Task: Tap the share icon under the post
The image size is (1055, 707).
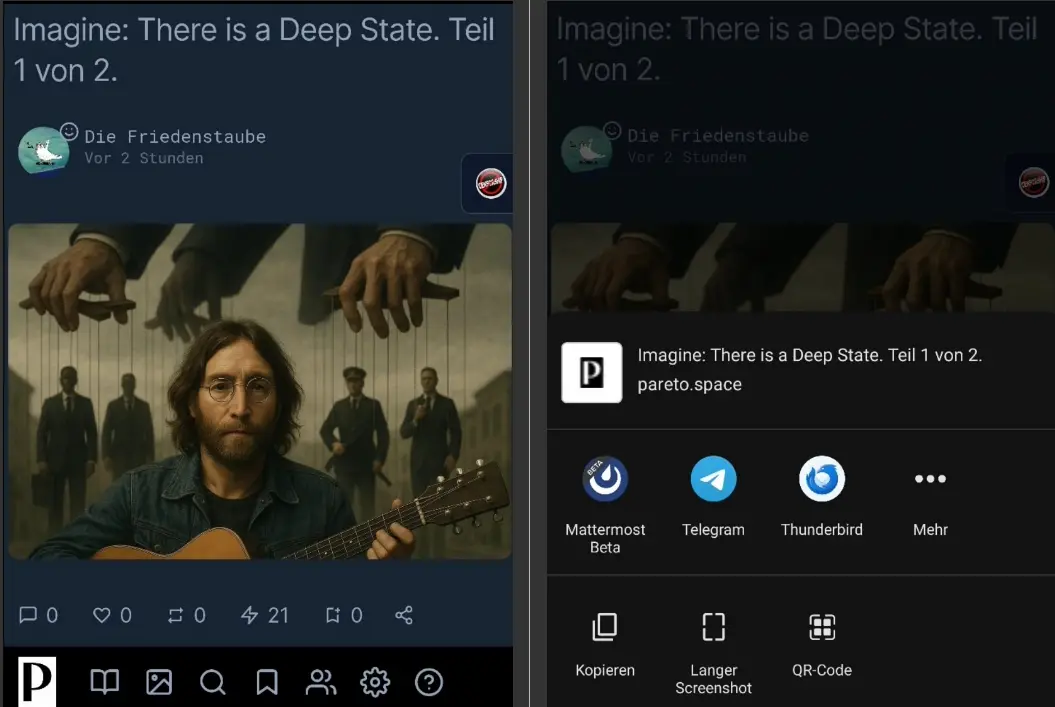Action: 404,615
